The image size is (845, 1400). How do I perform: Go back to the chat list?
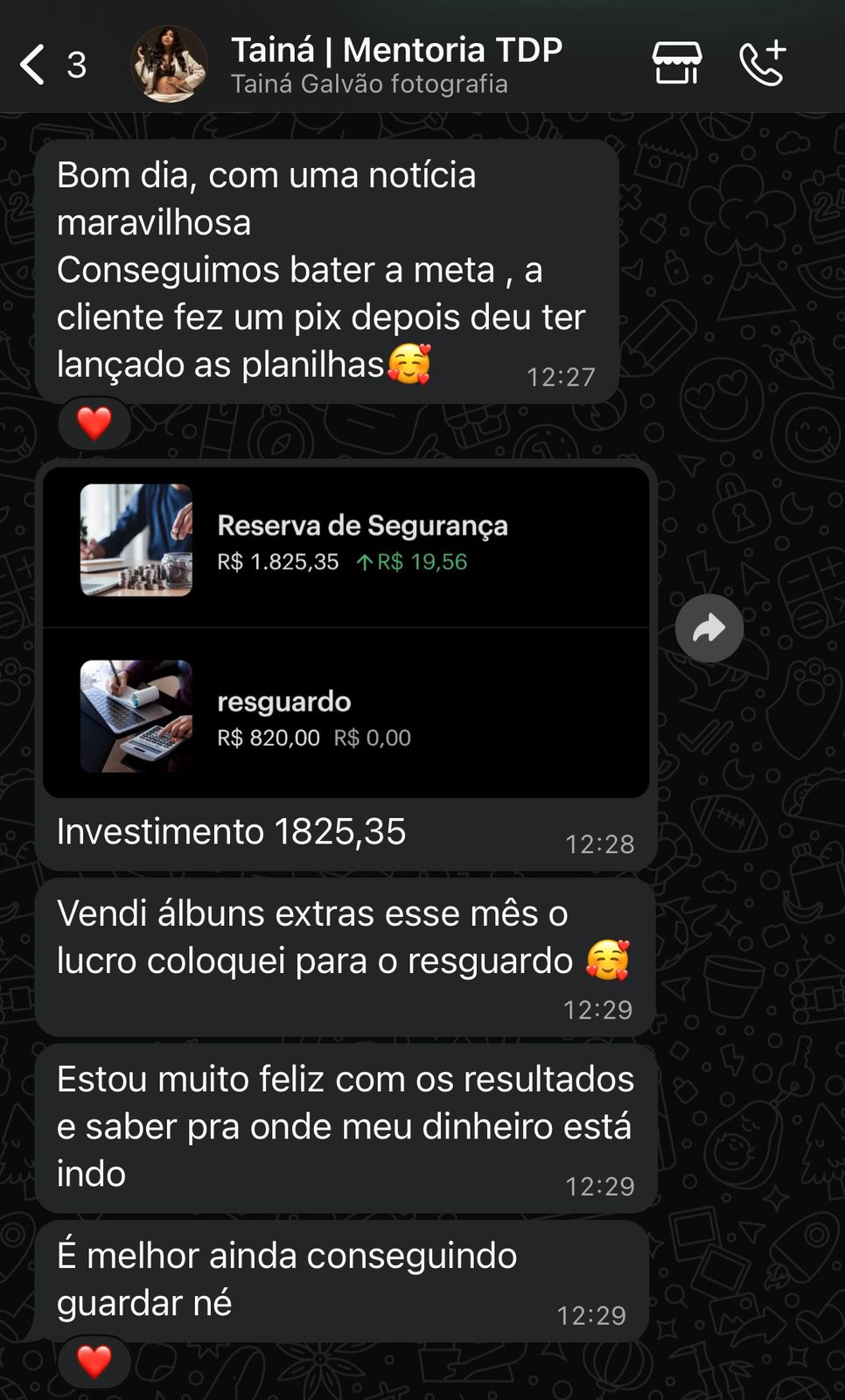tap(33, 65)
